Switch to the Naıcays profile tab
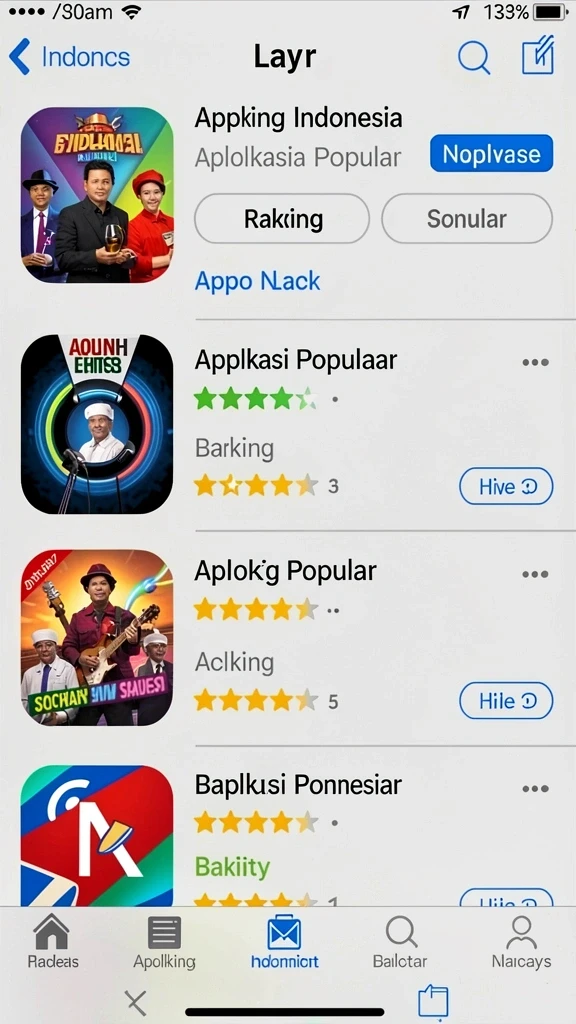 tap(521, 942)
